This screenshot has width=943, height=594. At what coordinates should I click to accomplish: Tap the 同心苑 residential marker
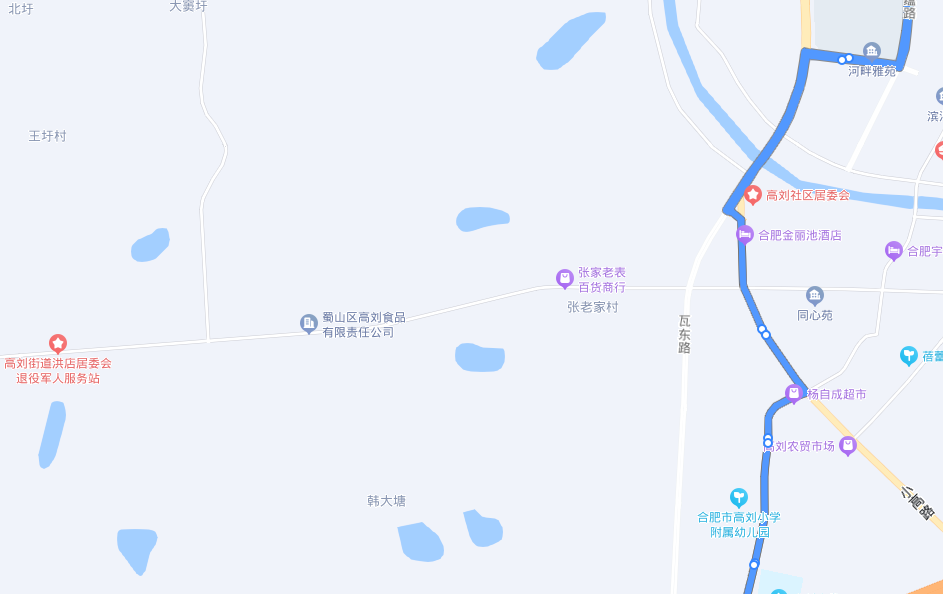coord(815,295)
